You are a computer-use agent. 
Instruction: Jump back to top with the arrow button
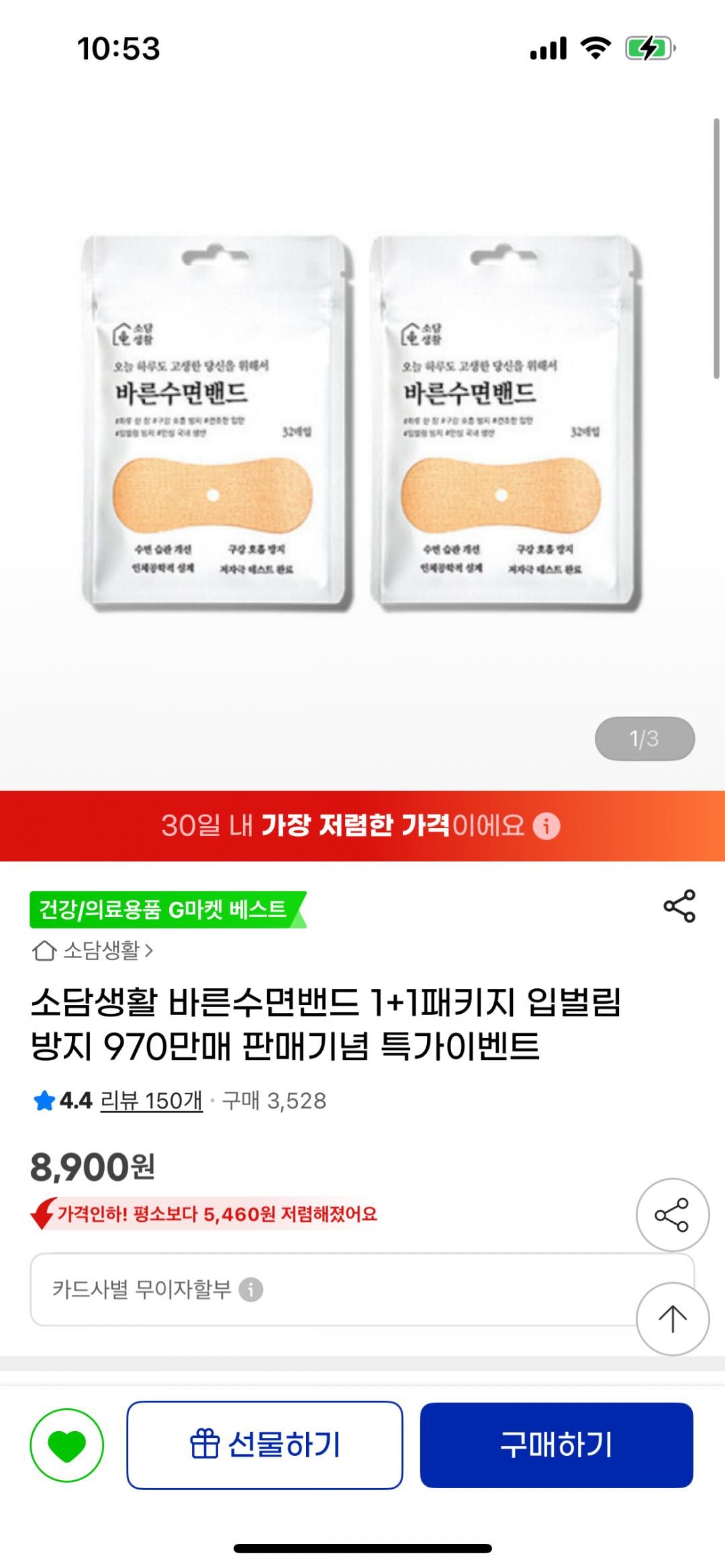click(x=672, y=1318)
